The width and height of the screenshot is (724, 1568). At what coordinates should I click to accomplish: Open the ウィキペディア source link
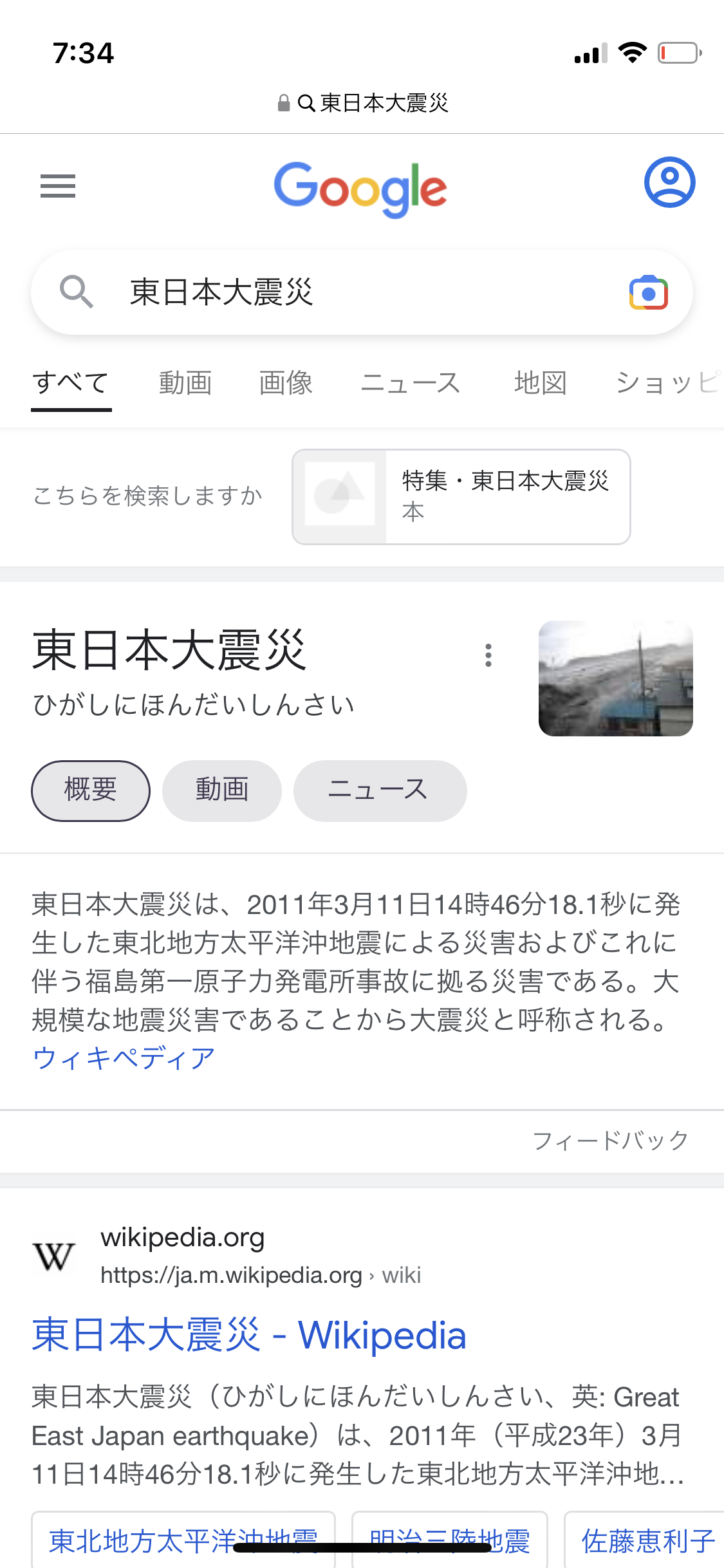124,1058
